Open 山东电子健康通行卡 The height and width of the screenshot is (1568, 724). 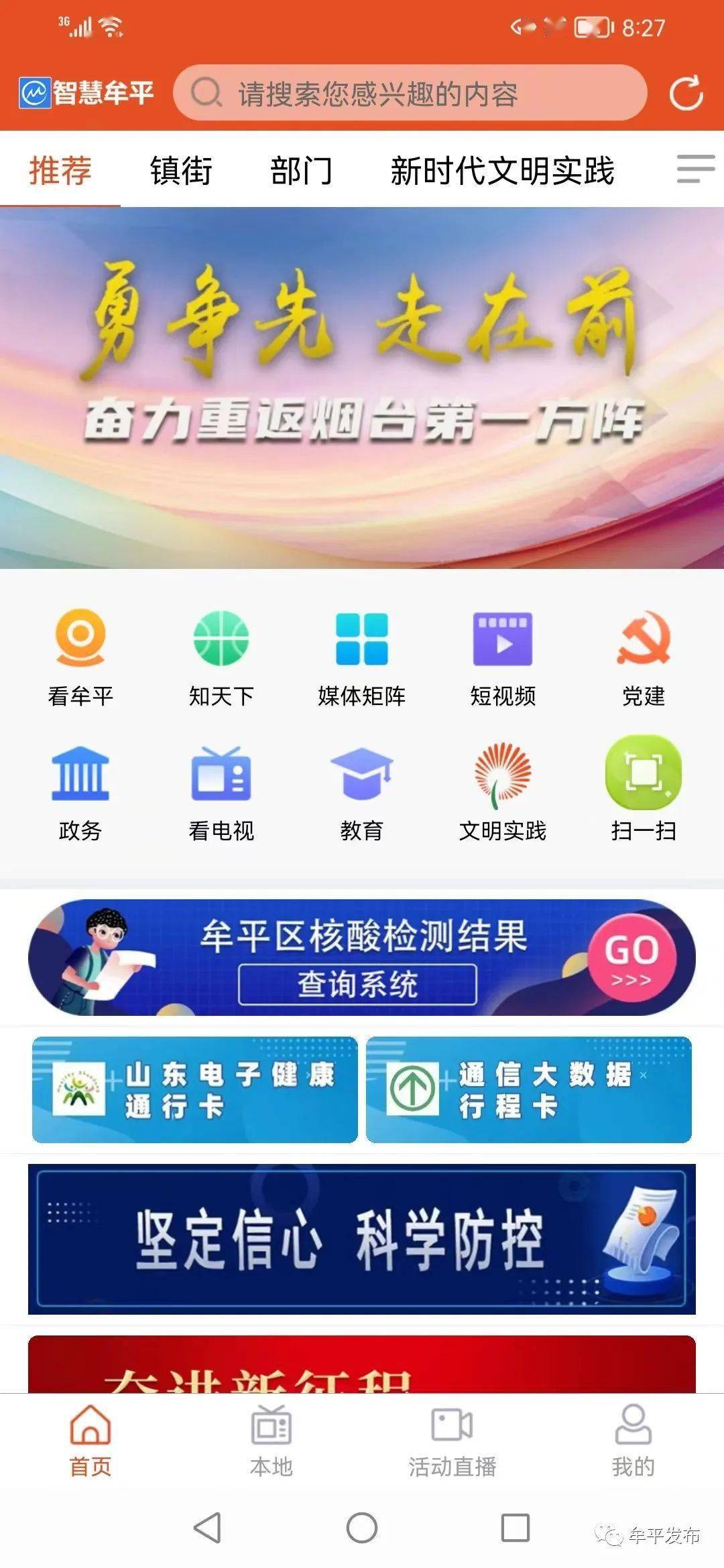pyautogui.click(x=194, y=1090)
